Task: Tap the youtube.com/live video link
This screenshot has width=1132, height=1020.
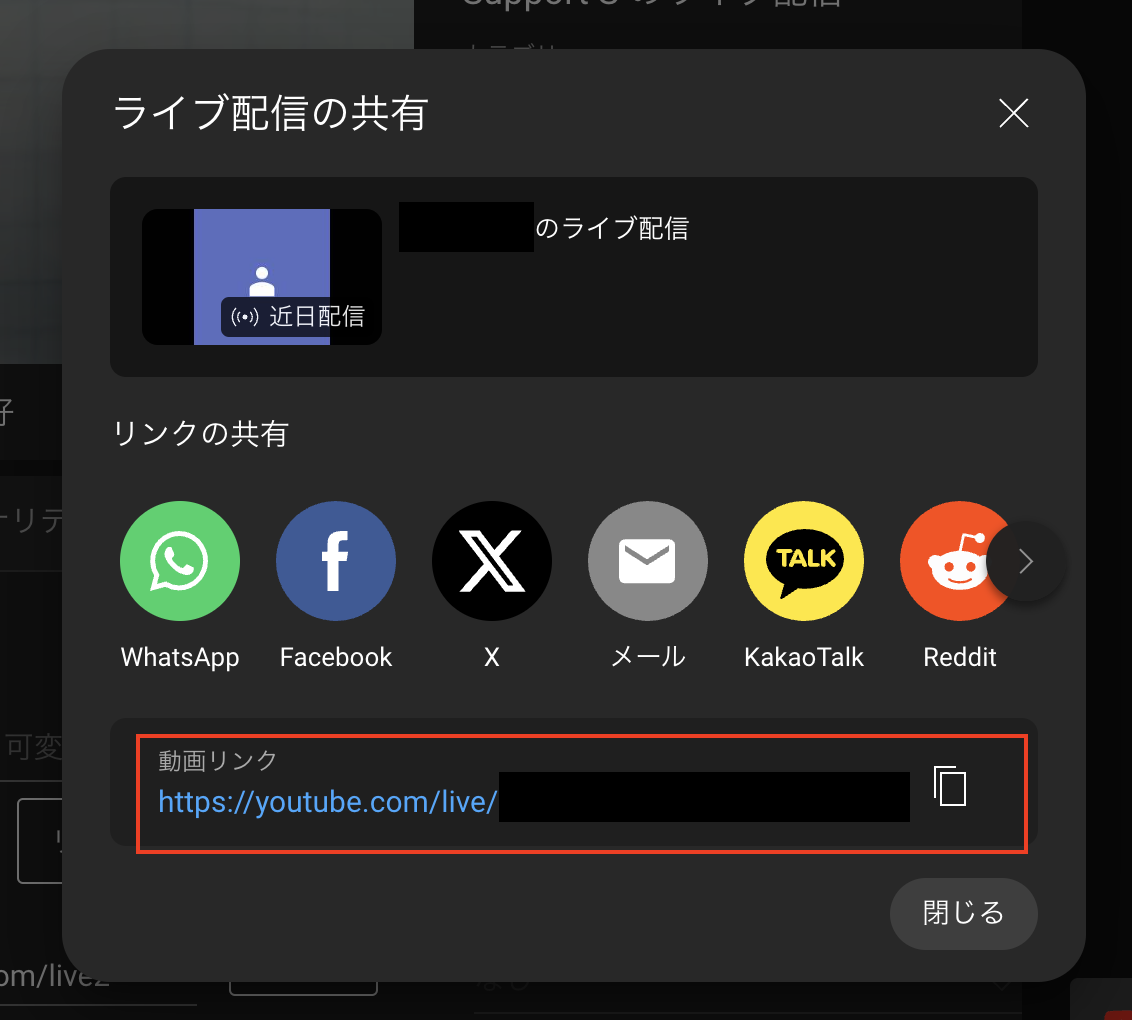Action: (x=328, y=802)
